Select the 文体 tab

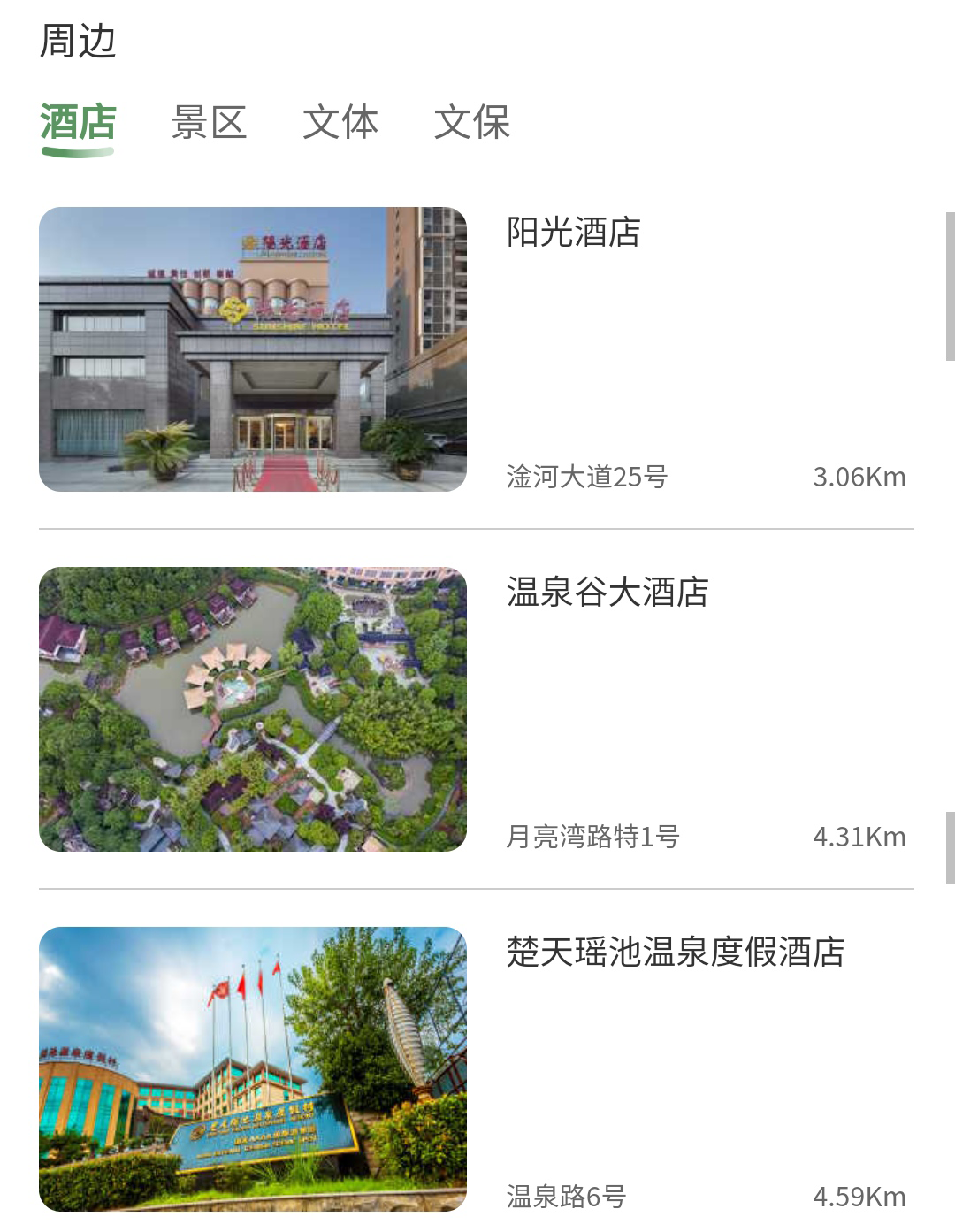point(340,123)
